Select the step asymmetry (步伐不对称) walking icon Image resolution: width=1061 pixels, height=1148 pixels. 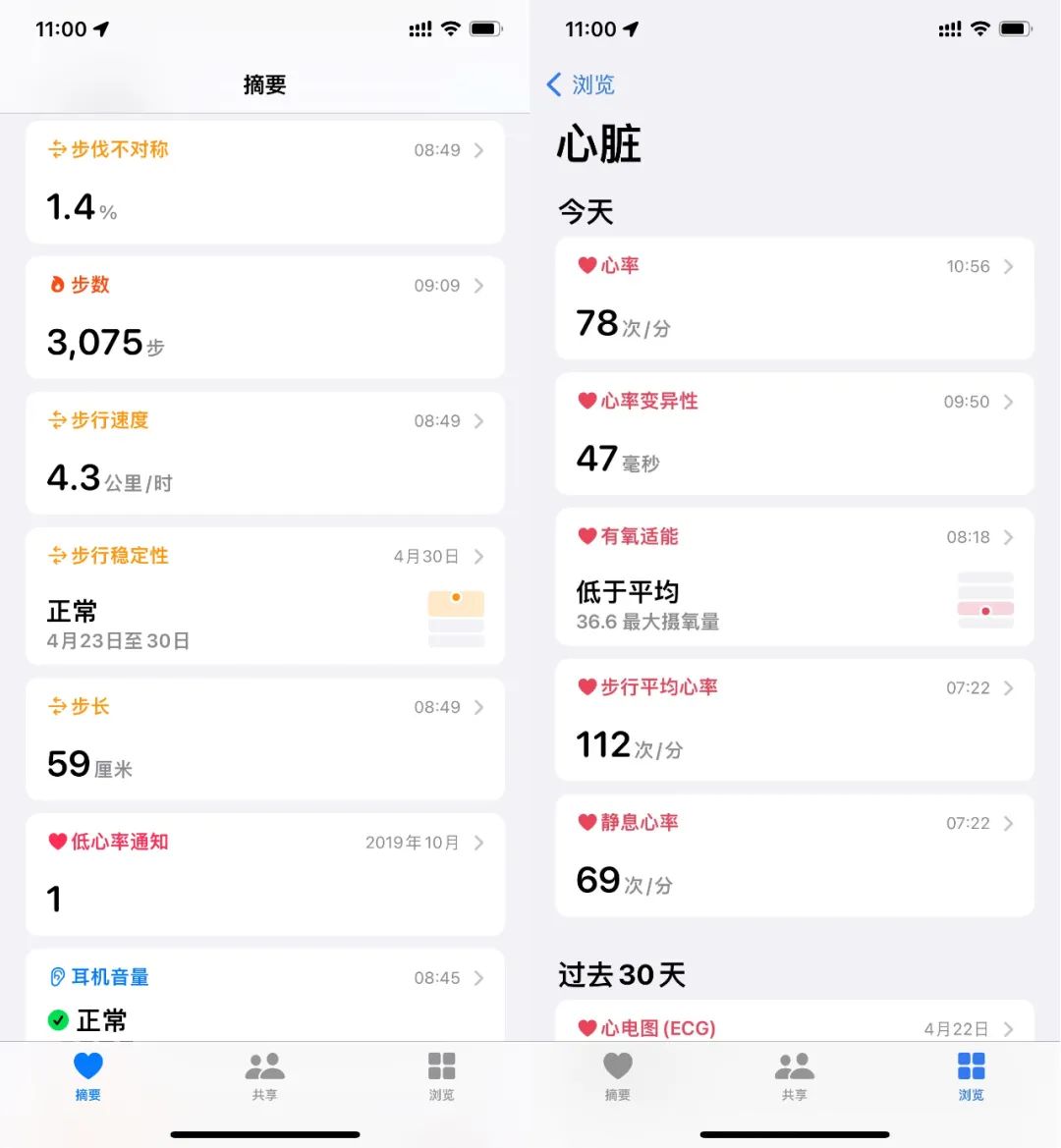coord(59,149)
